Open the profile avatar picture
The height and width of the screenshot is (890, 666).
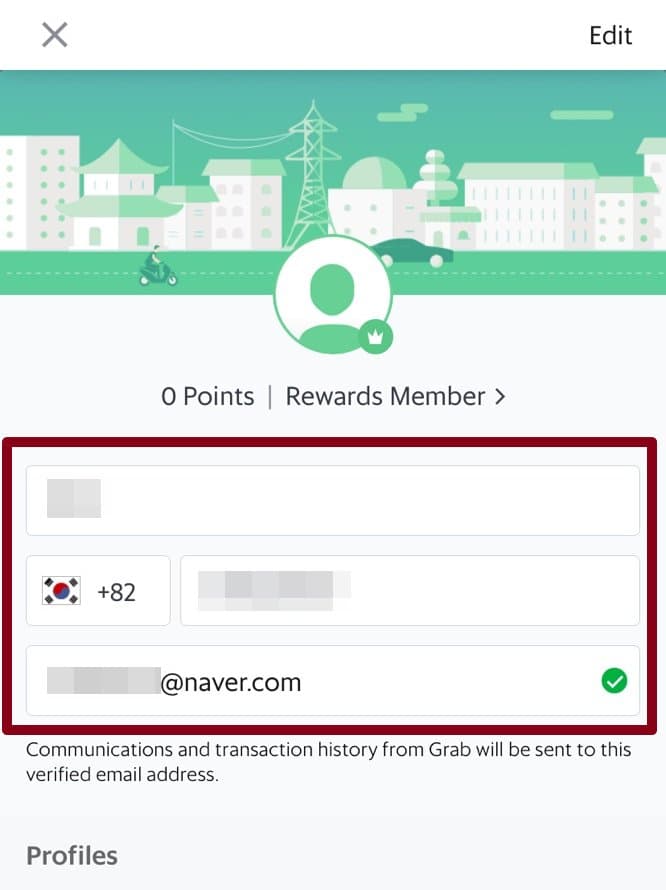(332, 295)
